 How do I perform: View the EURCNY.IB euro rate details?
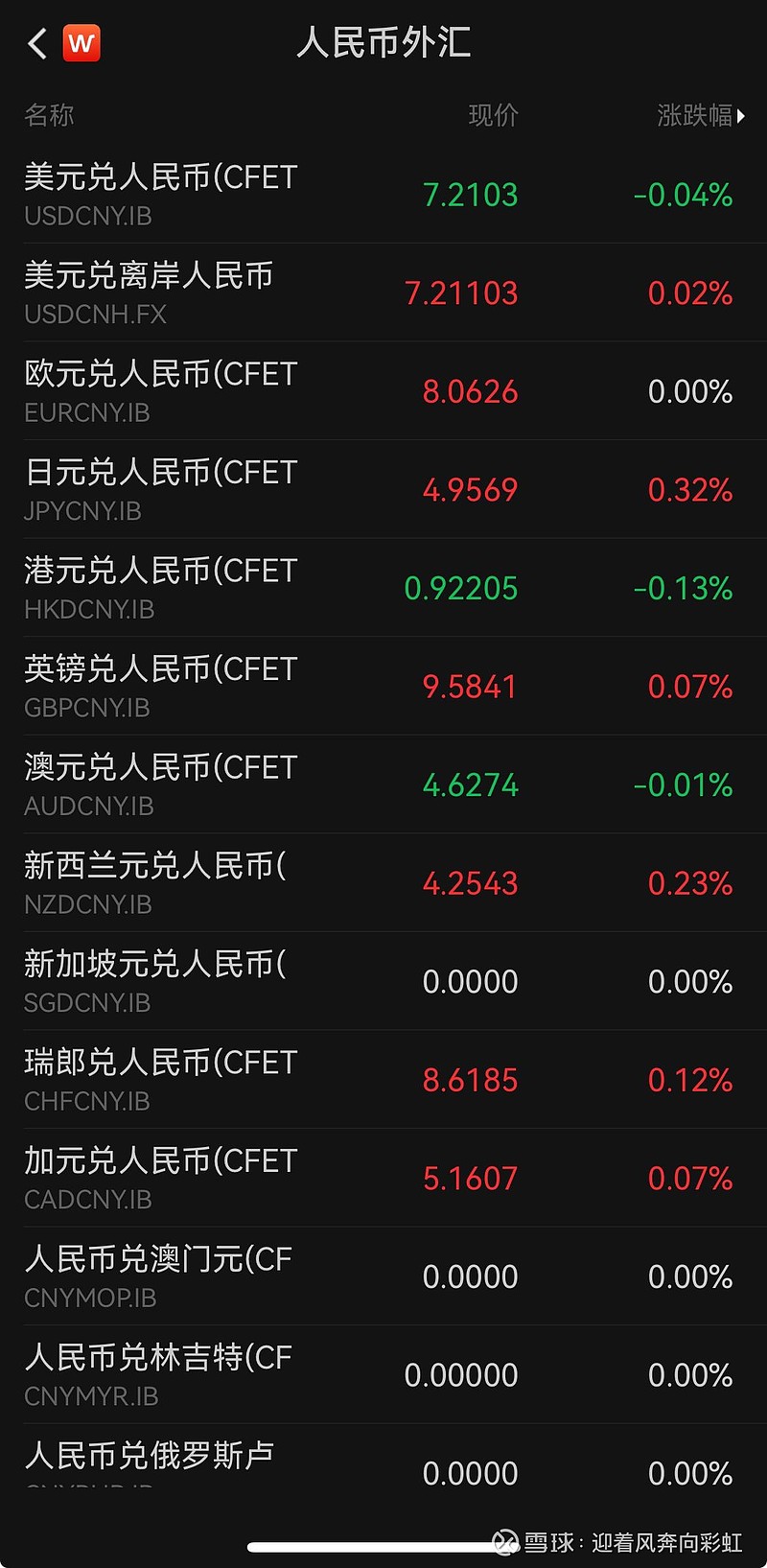point(383,391)
